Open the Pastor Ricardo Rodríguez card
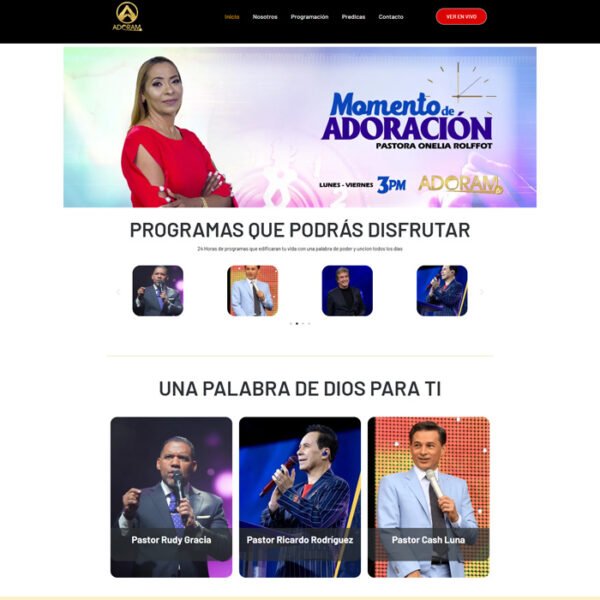This screenshot has height=600, width=600. click(300, 497)
